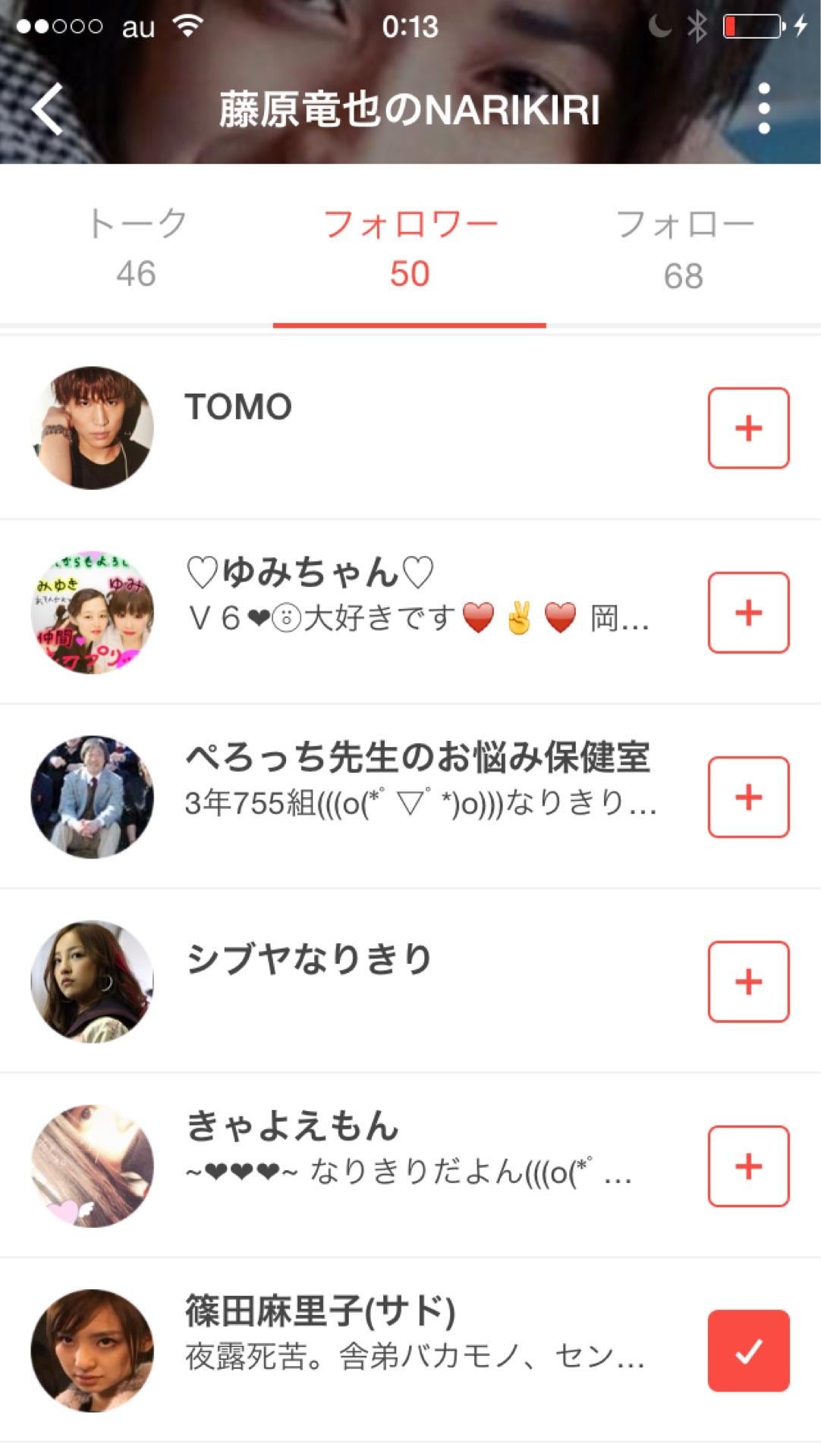Go back using the header arrow
This screenshot has width=821, height=1456.
pyautogui.click(x=47, y=110)
